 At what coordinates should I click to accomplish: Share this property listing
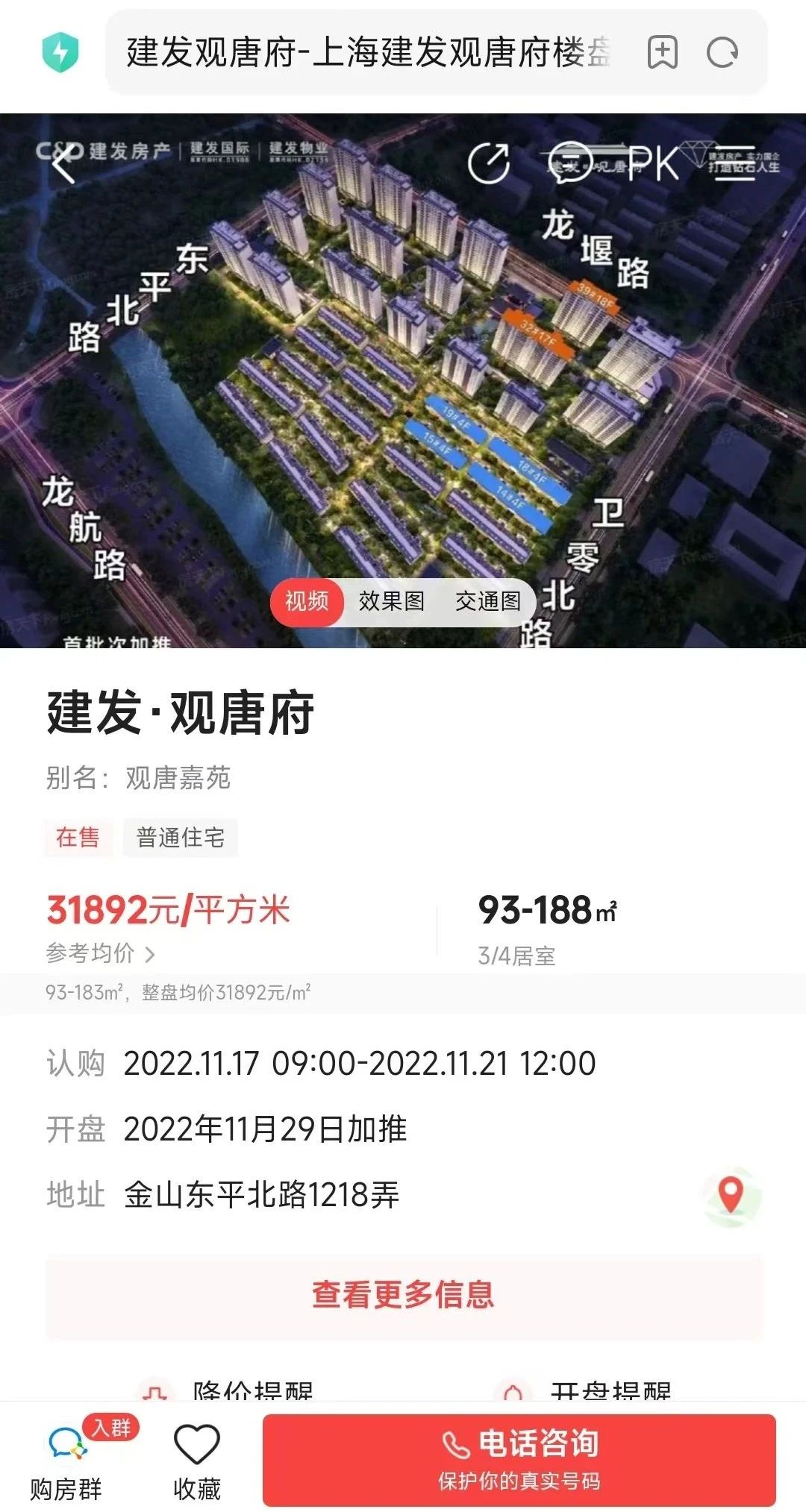(489, 163)
